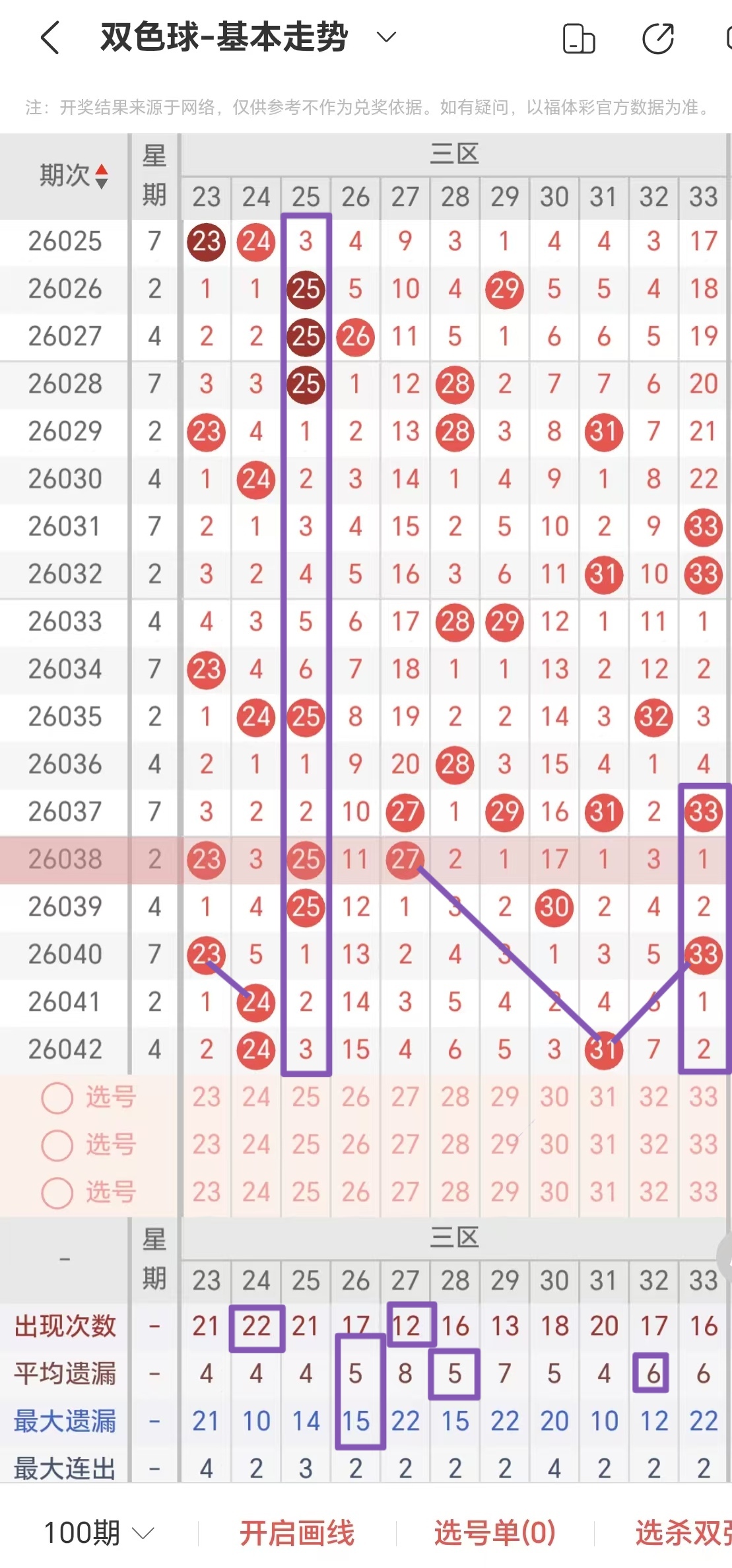Tap the red ball 33 in row 26037

click(703, 812)
